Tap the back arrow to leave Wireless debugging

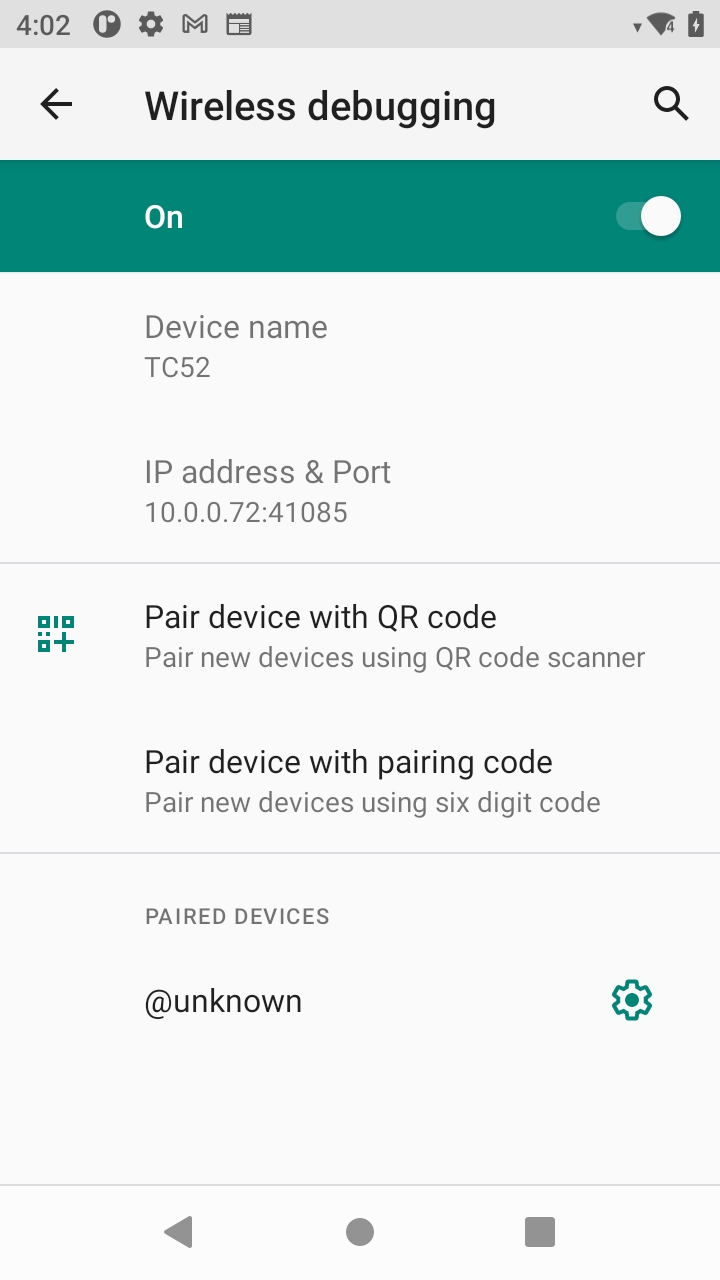point(56,103)
